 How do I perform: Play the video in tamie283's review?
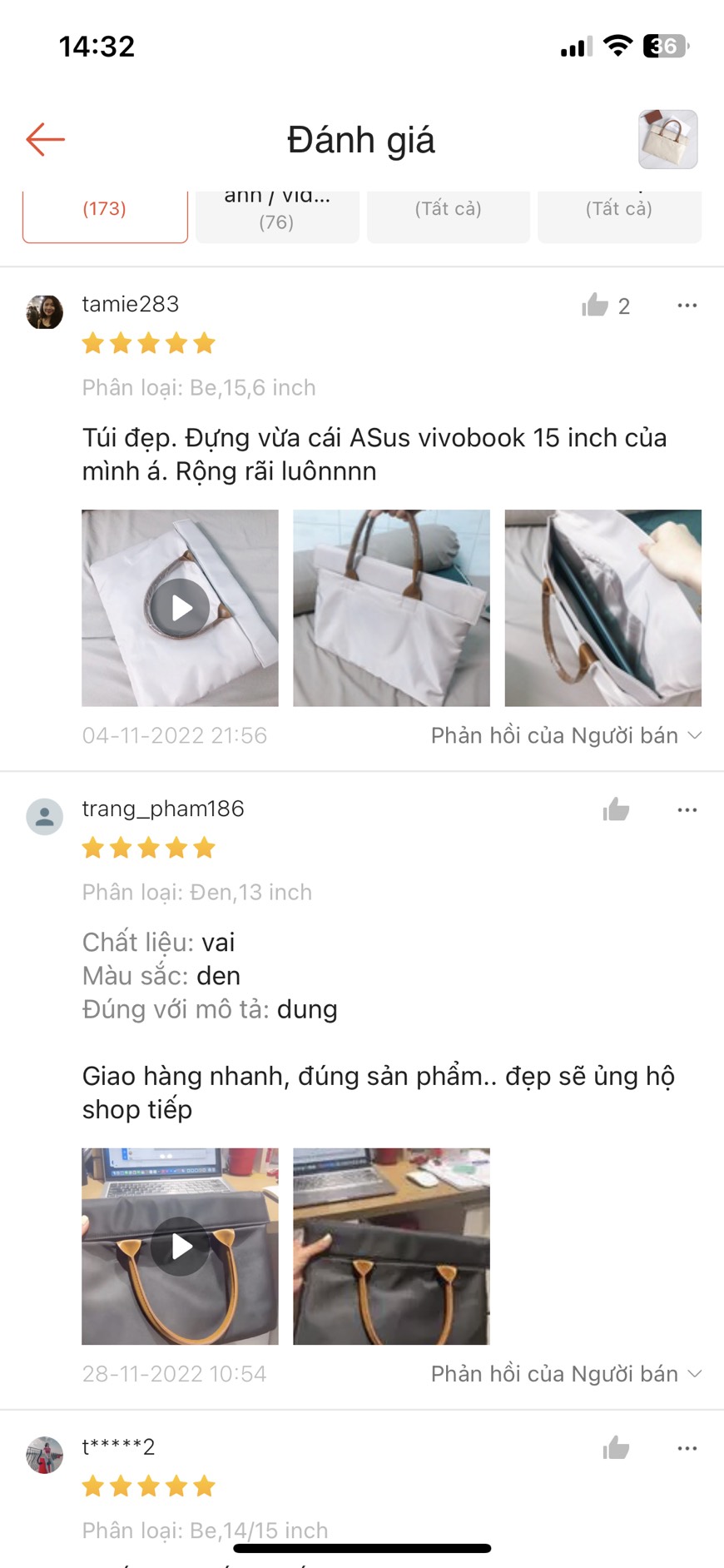(180, 608)
